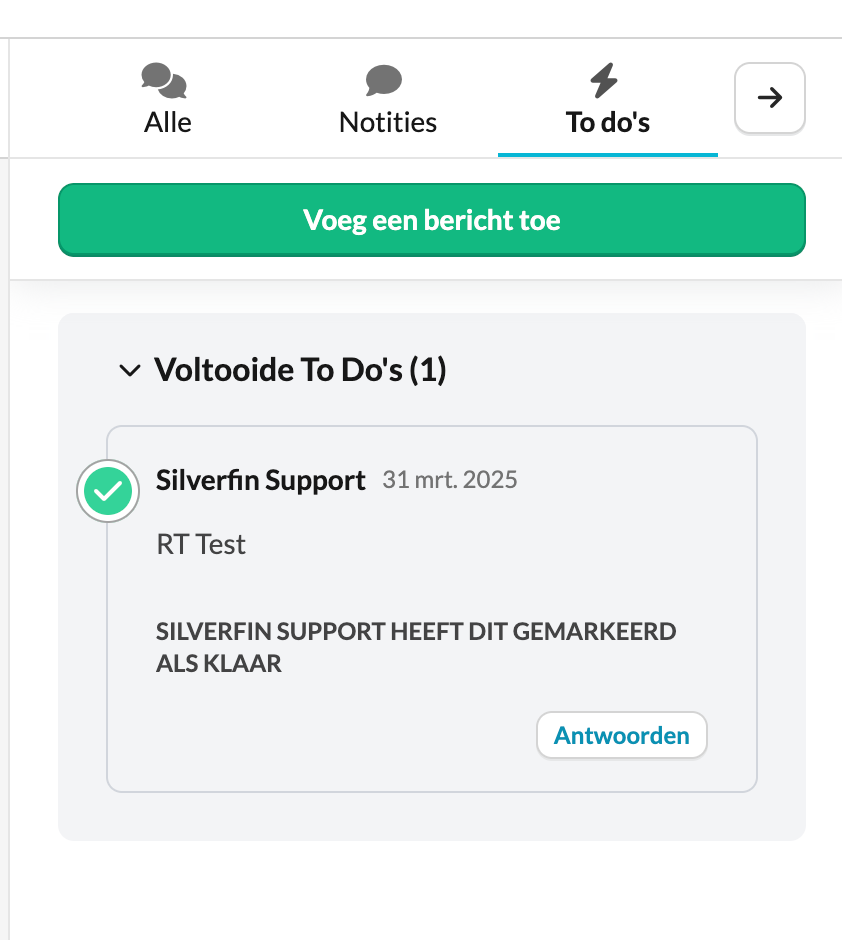
Task: Switch to the Alle tab
Action: [167, 100]
